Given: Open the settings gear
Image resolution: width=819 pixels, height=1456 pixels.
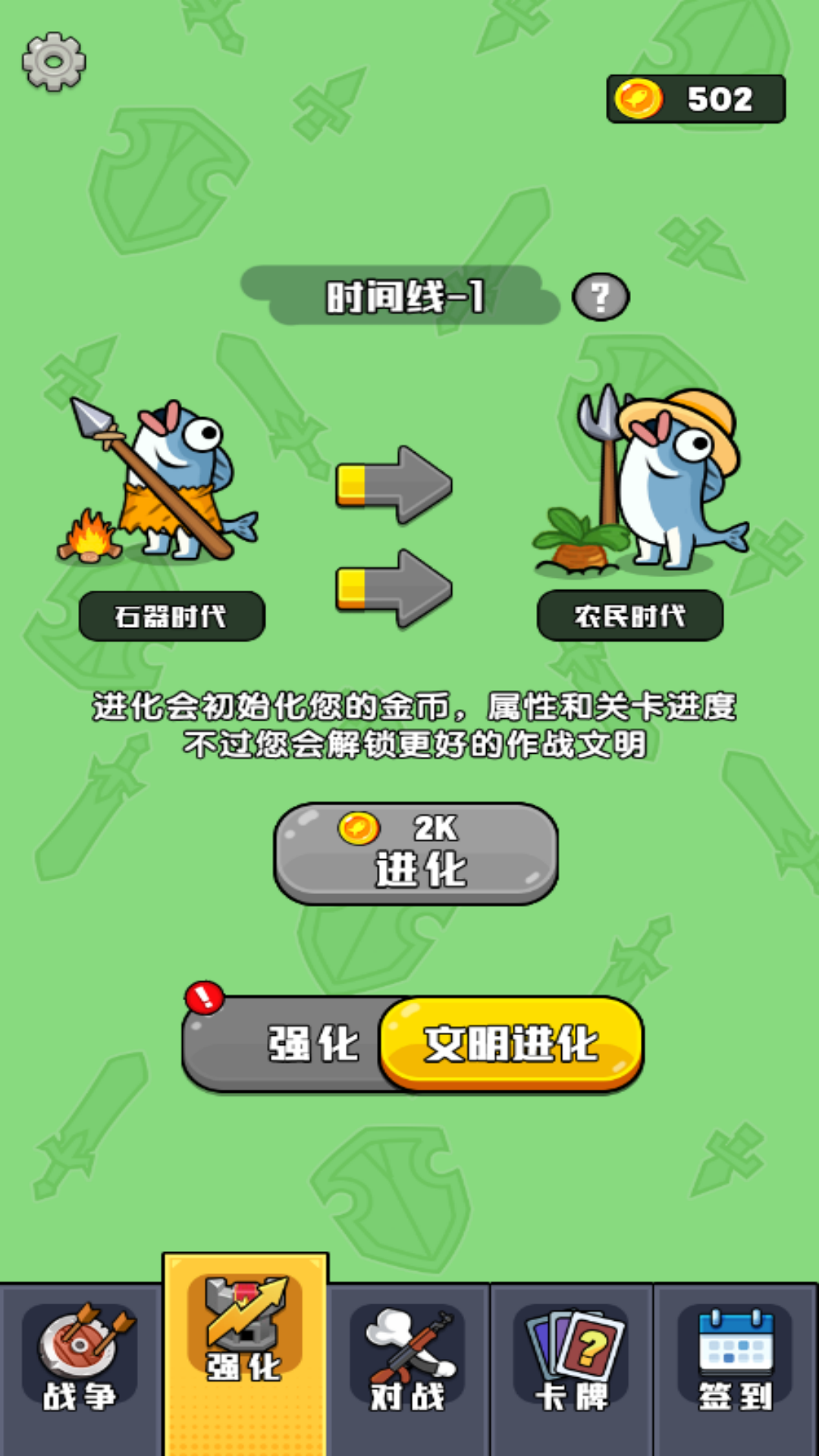Looking at the screenshot, I should tap(54, 61).
